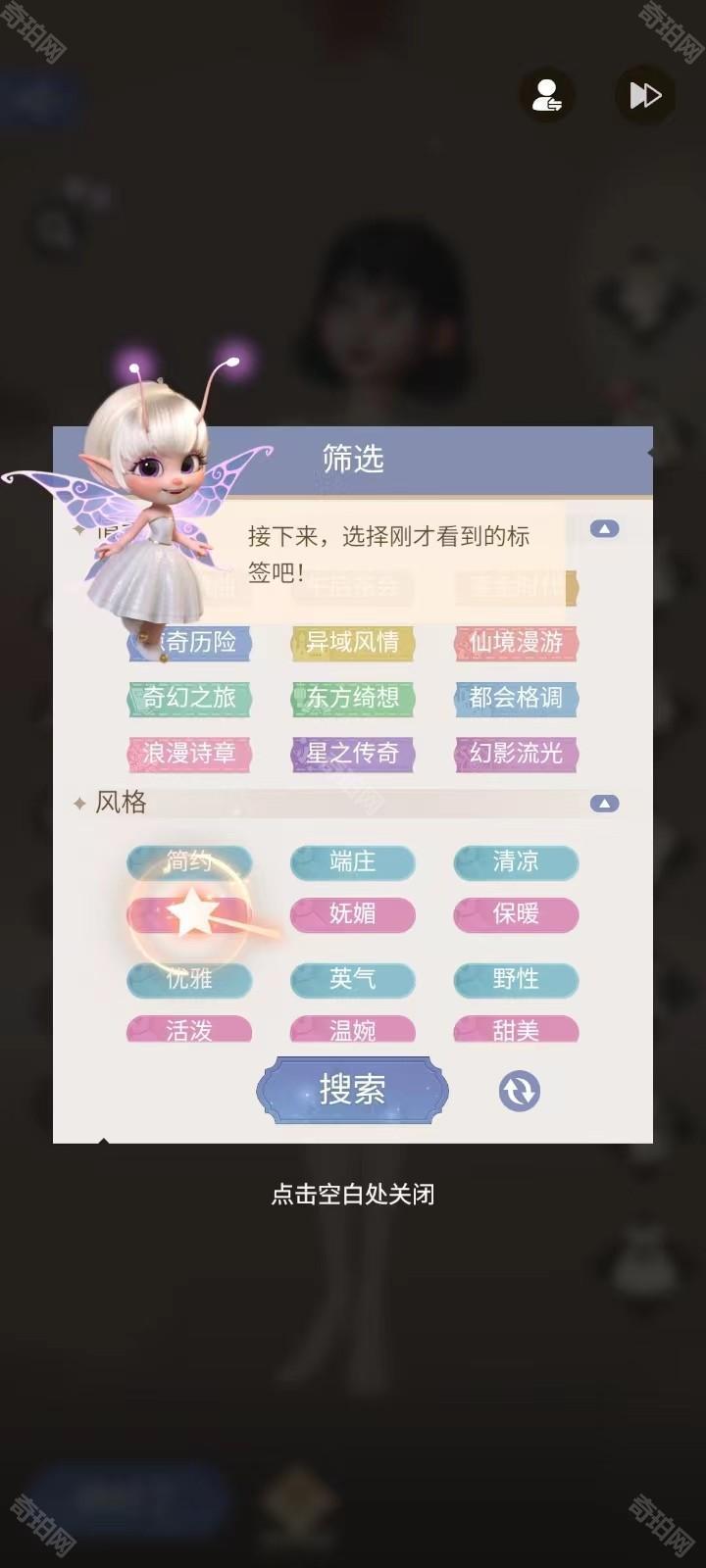Tap the 搜索 search button
This screenshot has width=706, height=1568.
coord(353,1090)
